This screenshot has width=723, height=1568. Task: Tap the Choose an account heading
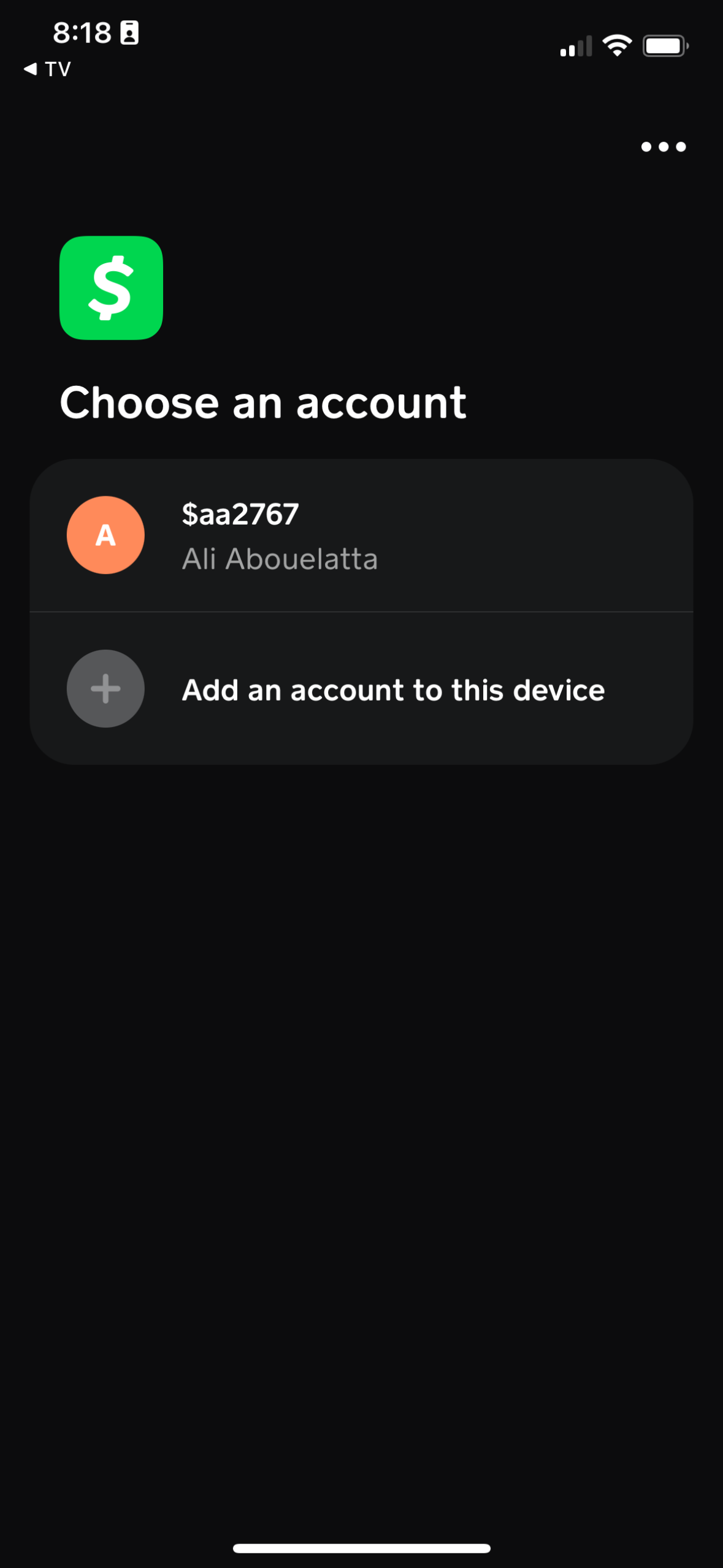point(264,401)
